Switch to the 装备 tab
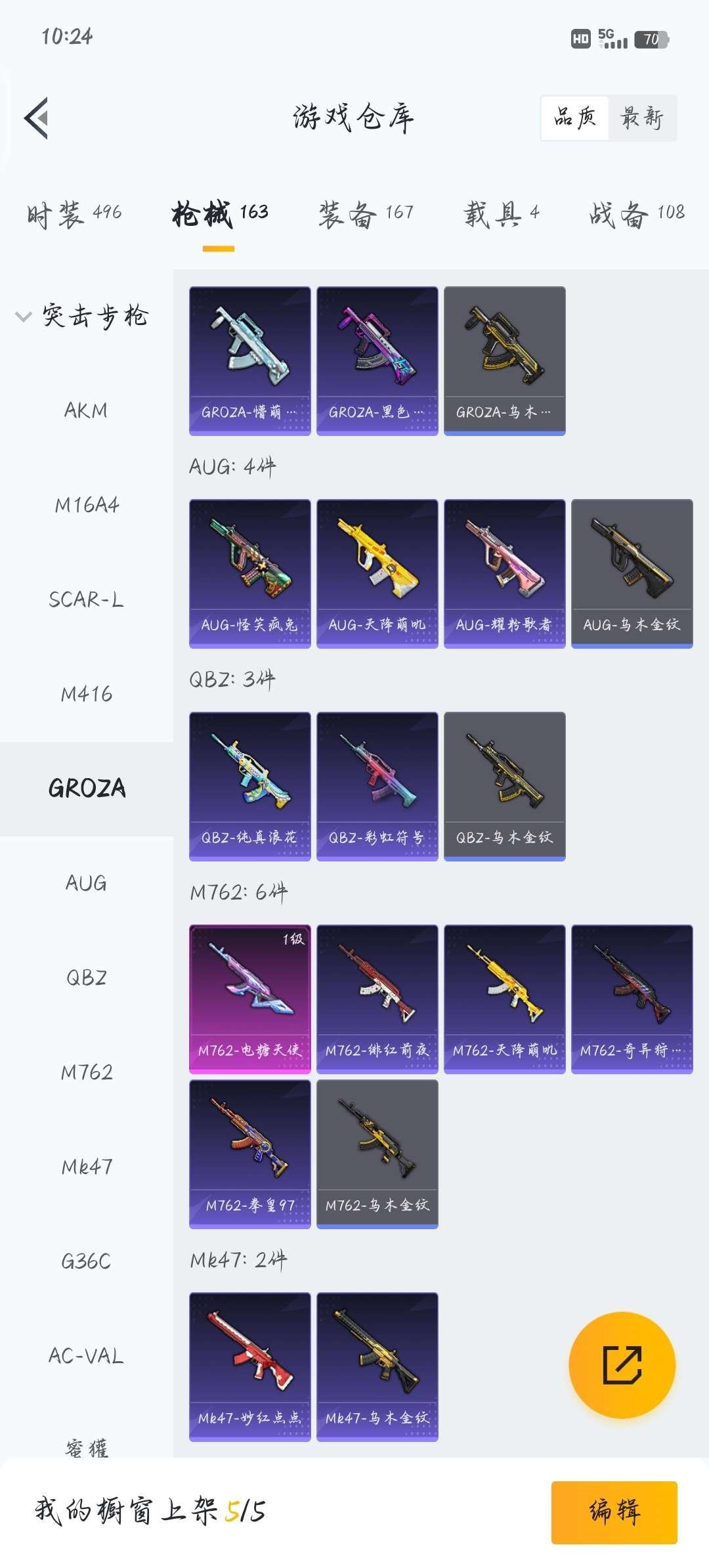Screen dimensions: 709x1568 tap(366, 213)
